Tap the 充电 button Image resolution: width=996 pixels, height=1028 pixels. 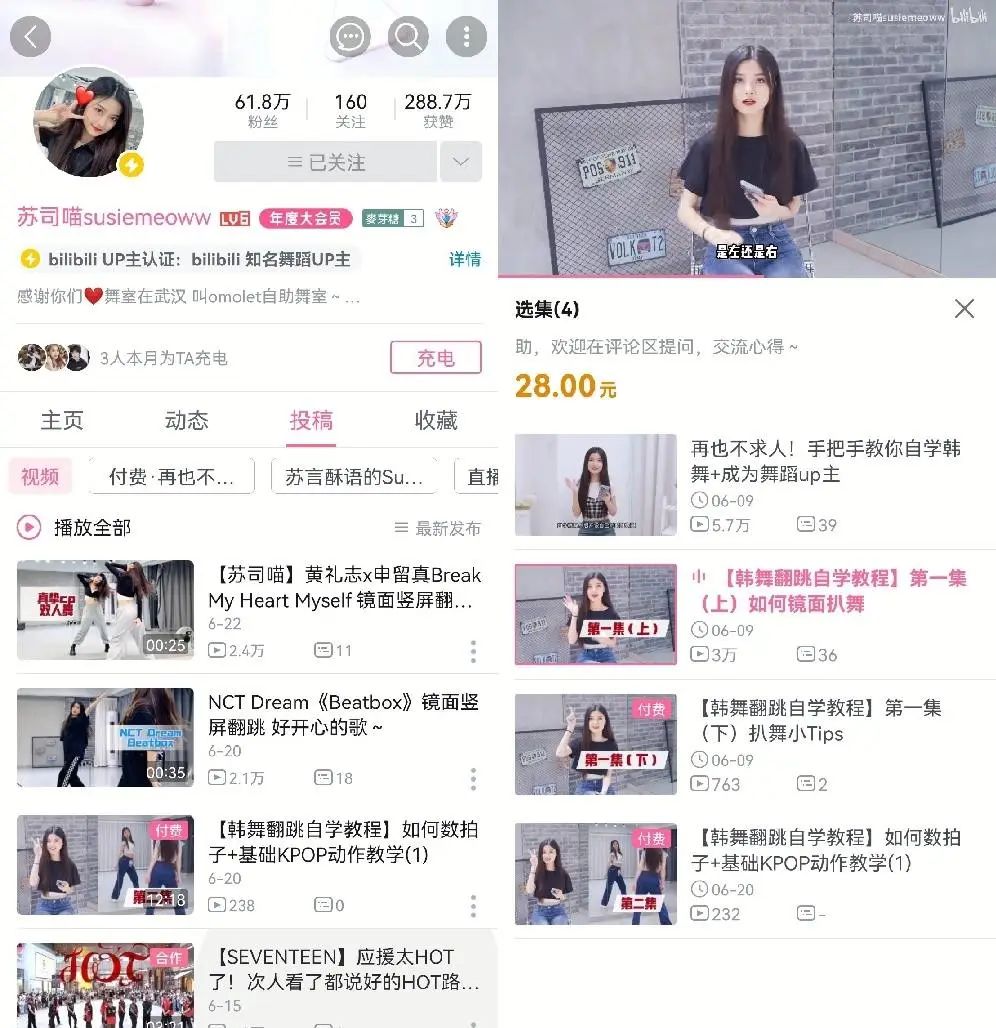point(435,358)
